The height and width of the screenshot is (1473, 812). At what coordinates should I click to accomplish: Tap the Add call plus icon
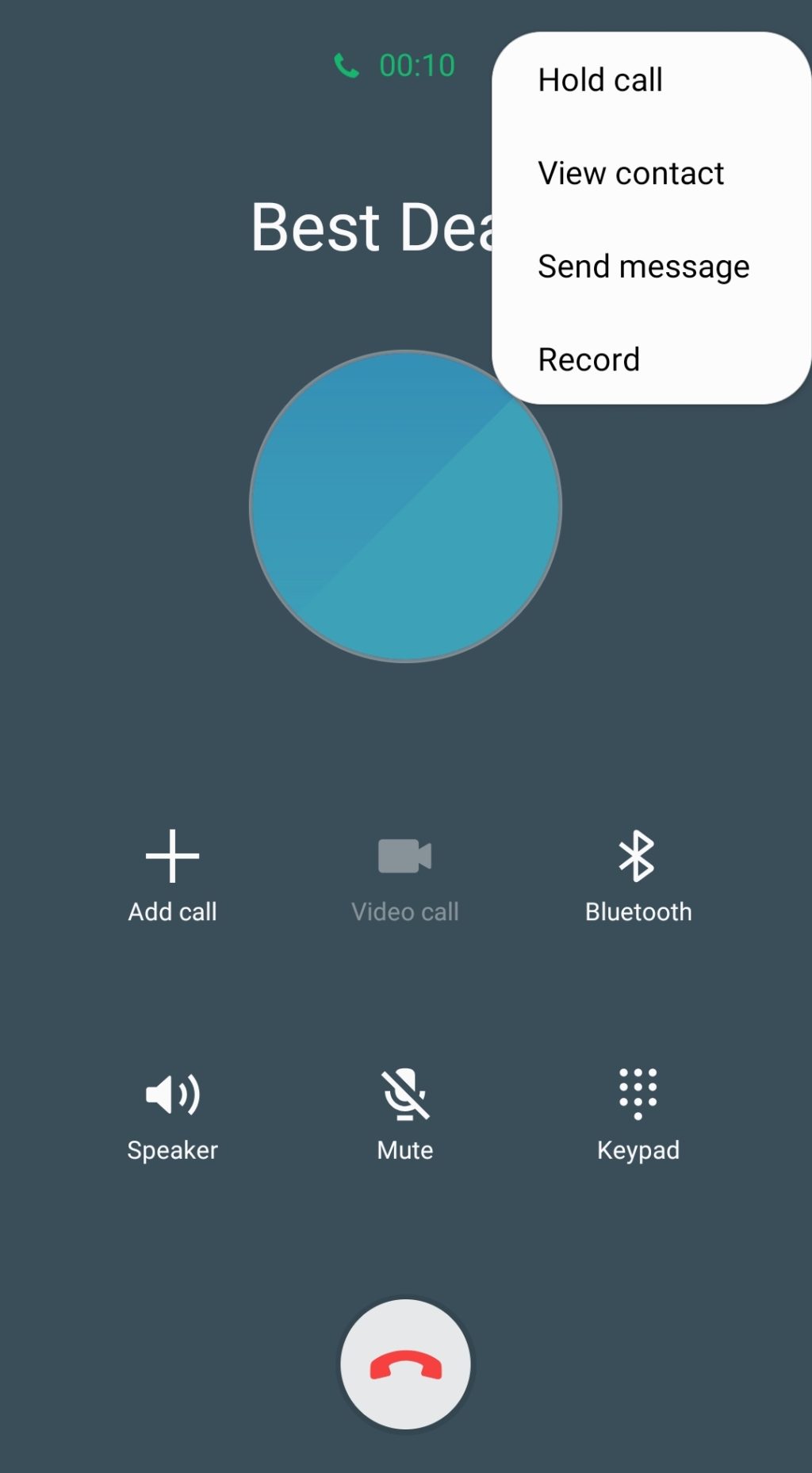coord(171,857)
